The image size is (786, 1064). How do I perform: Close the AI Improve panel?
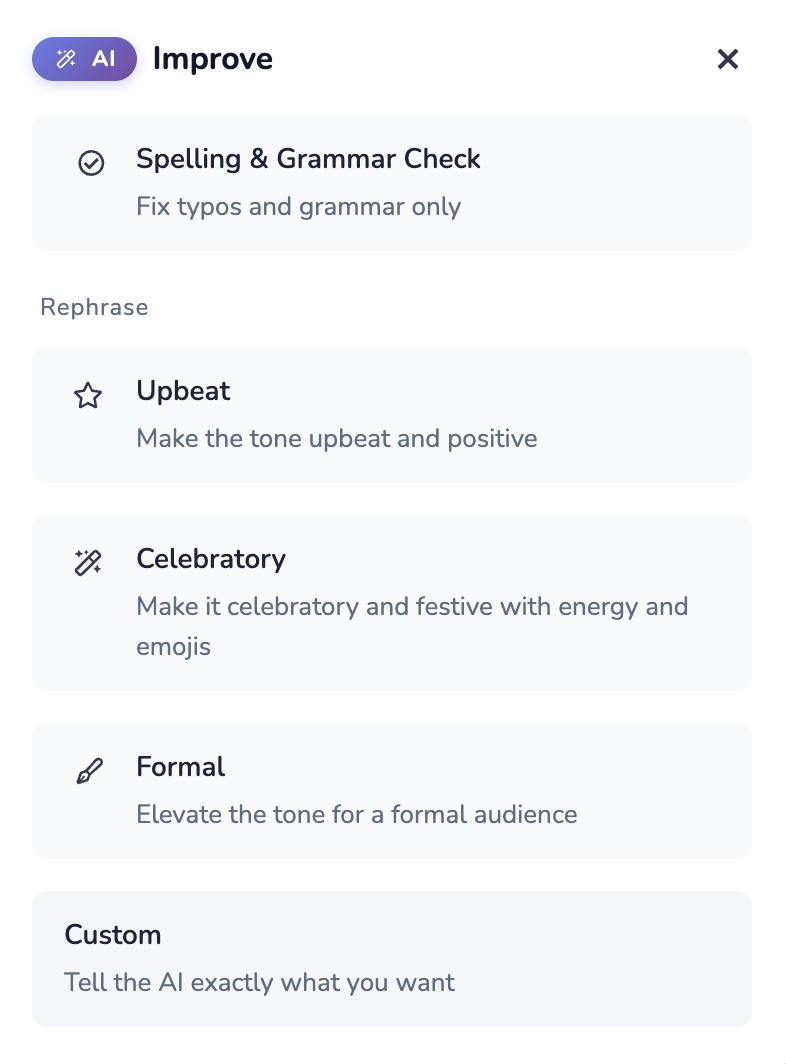tap(727, 59)
